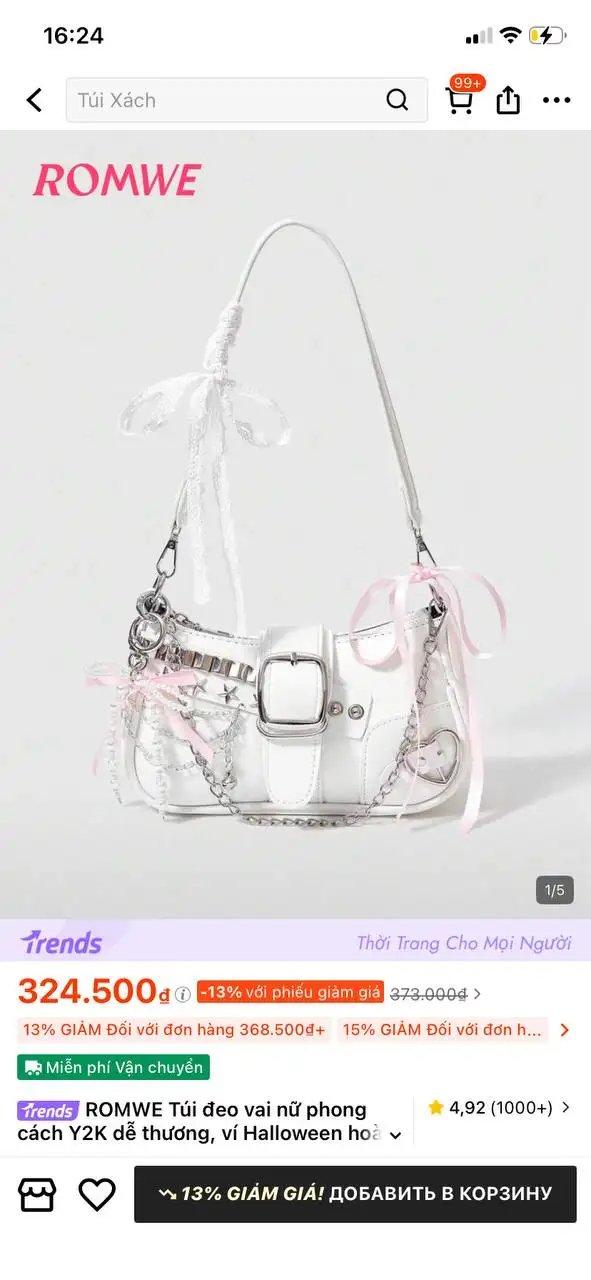
Task: Open the ROMWE bag product image
Action: point(295,524)
